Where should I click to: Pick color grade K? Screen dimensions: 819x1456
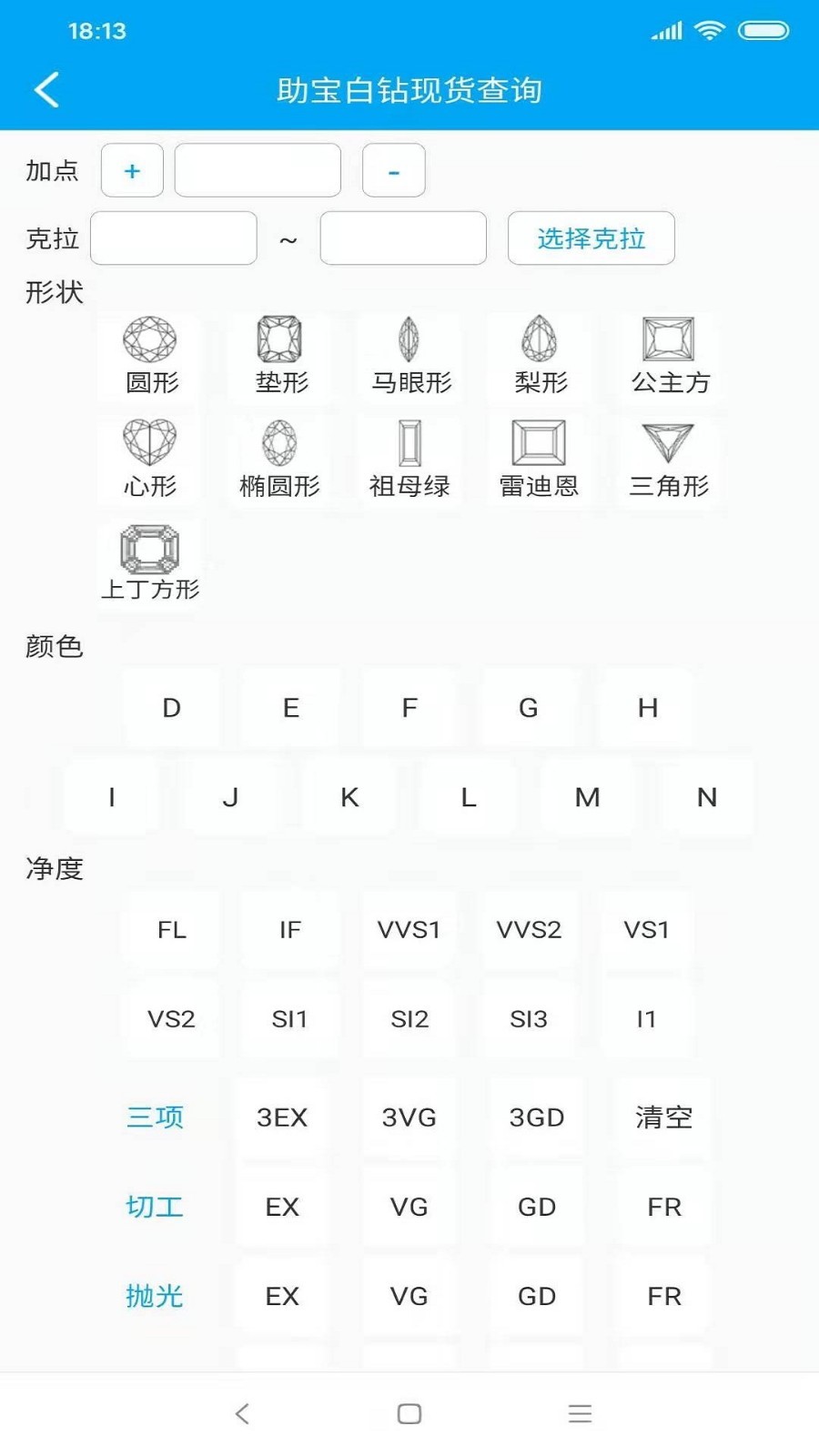(x=349, y=797)
